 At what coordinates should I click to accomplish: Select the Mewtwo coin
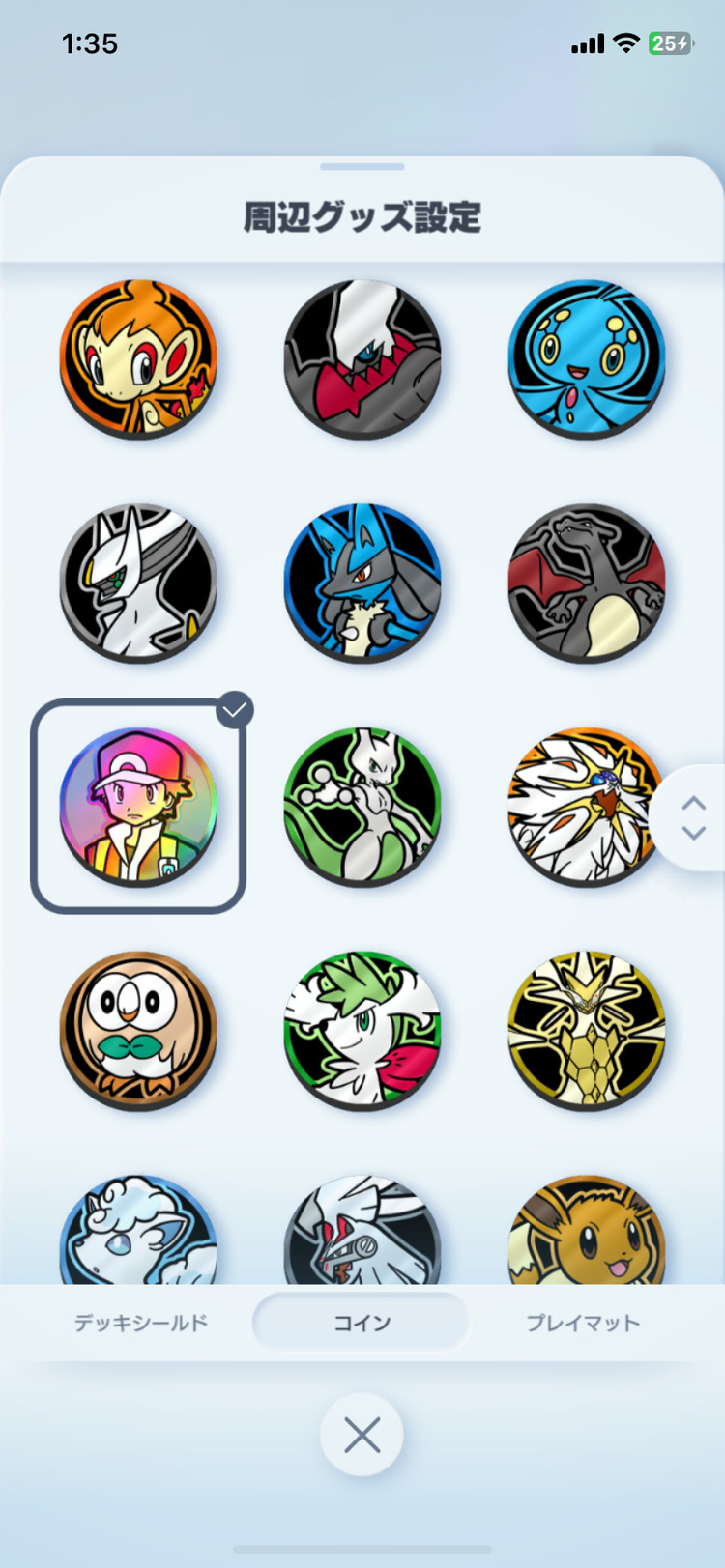362,806
